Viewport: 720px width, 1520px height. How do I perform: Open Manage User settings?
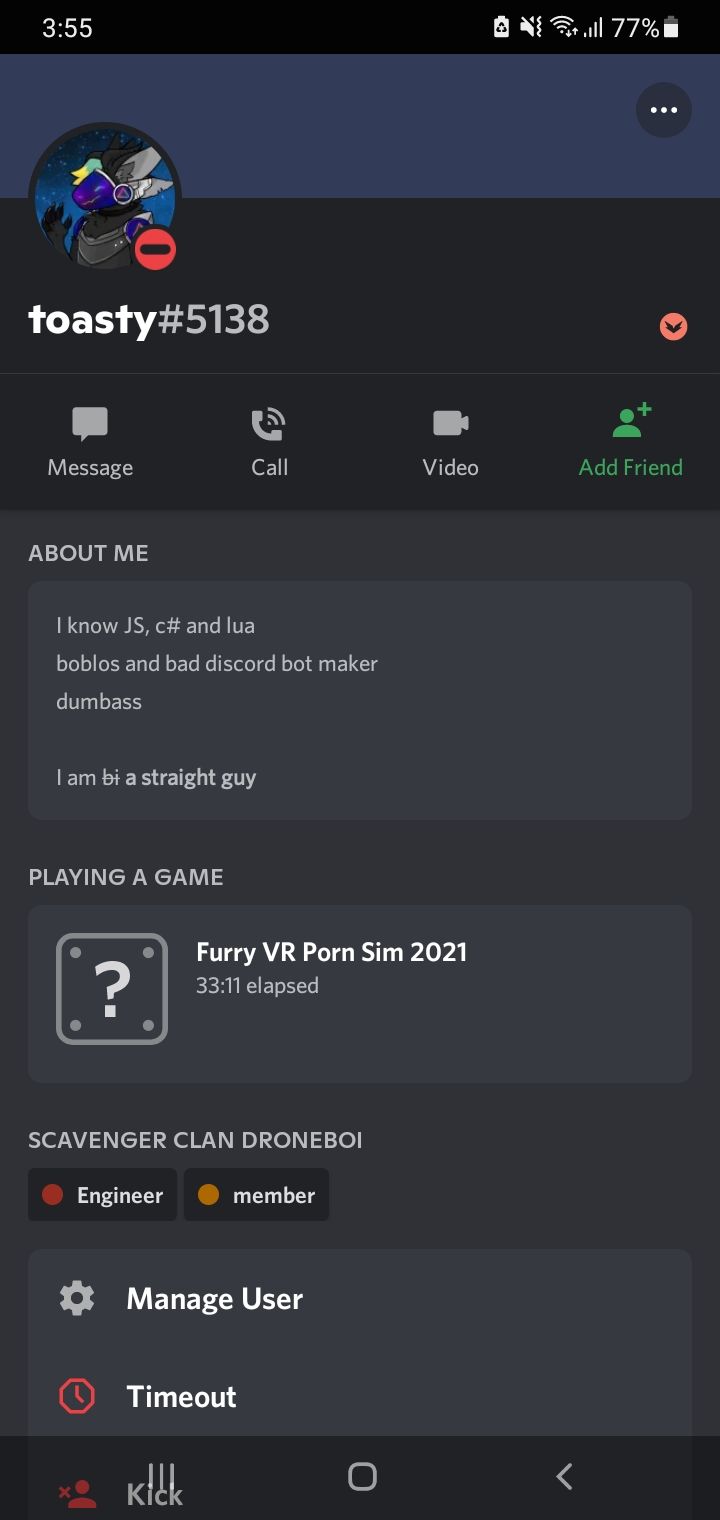214,1299
